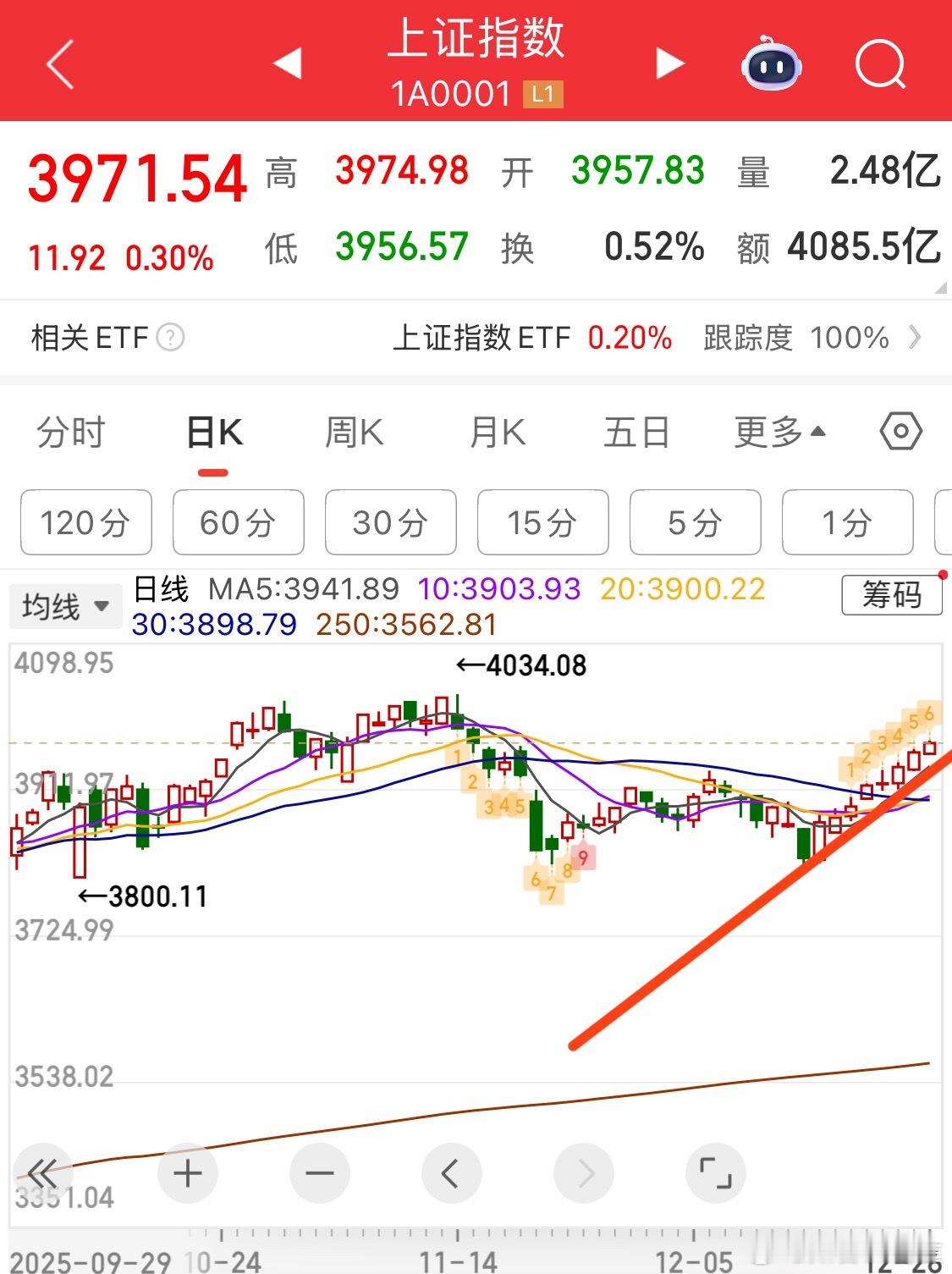Image resolution: width=952 pixels, height=1274 pixels.
Task: Open ETF details via the right chevron
Action: (916, 338)
